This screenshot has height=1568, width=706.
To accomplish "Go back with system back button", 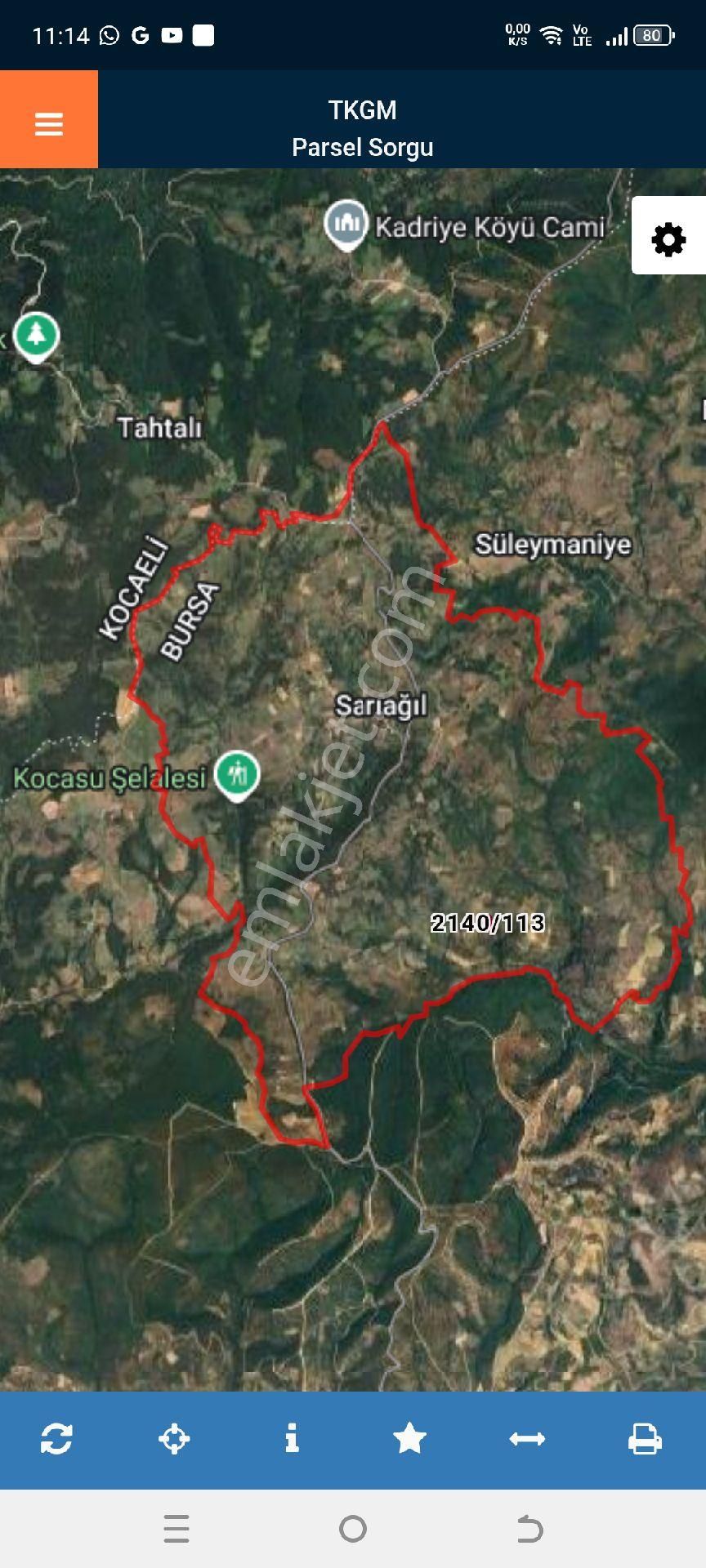I will pos(529,1528).
